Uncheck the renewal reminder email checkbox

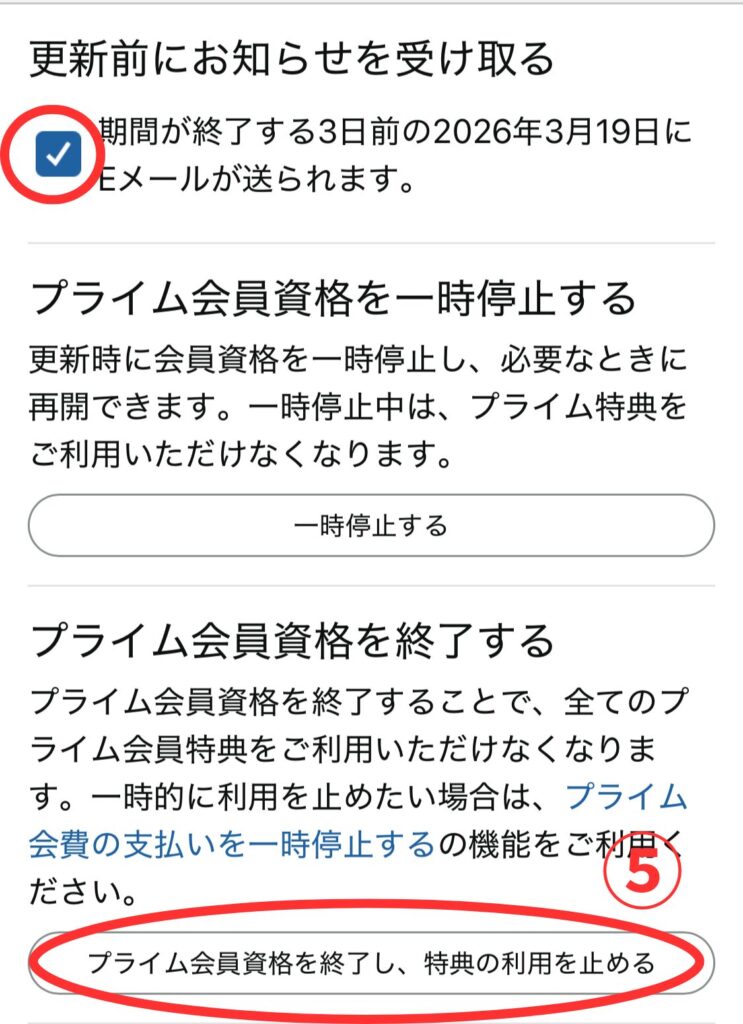pos(59,155)
